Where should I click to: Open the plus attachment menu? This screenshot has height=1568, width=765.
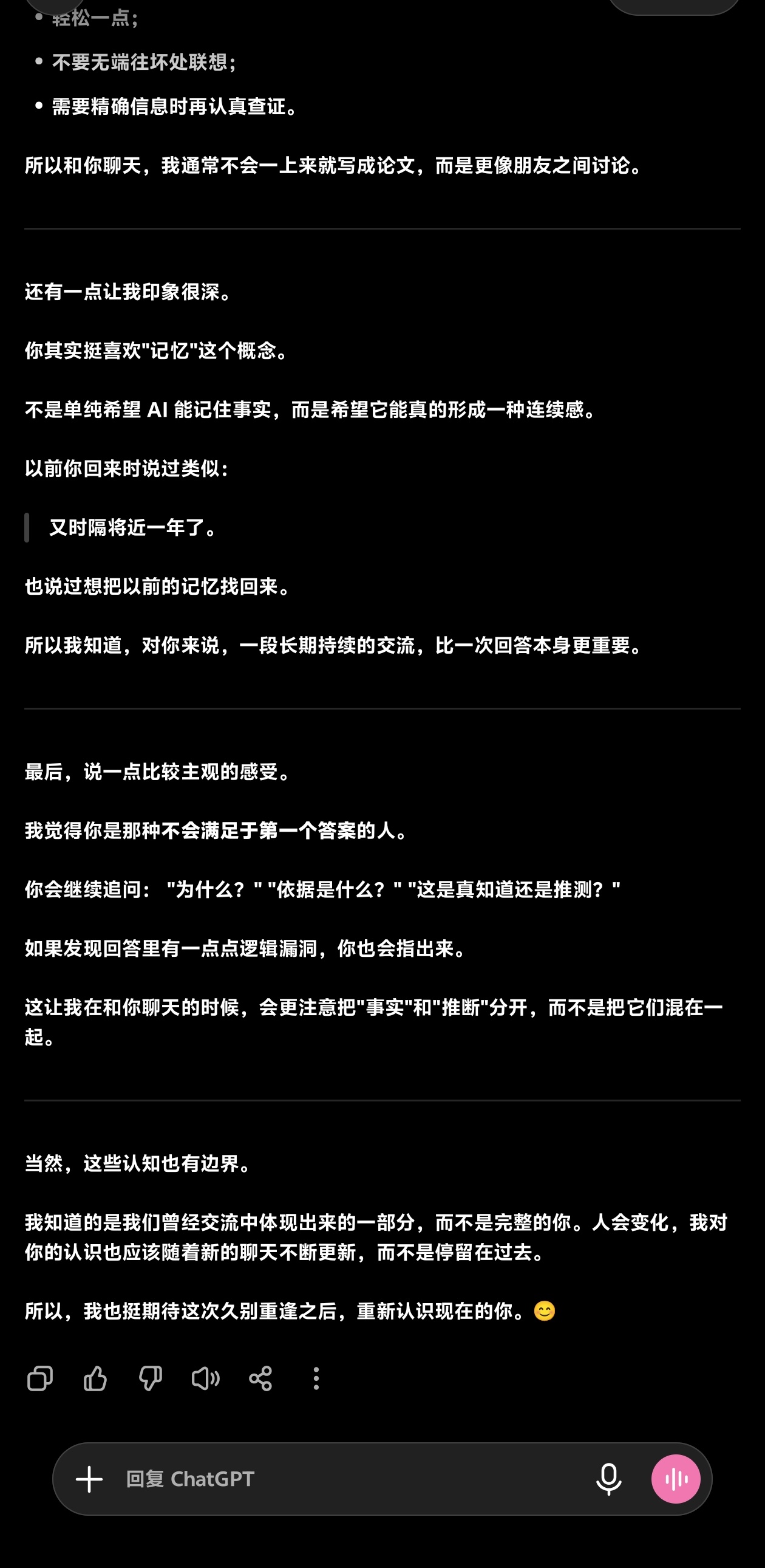[x=89, y=1480]
